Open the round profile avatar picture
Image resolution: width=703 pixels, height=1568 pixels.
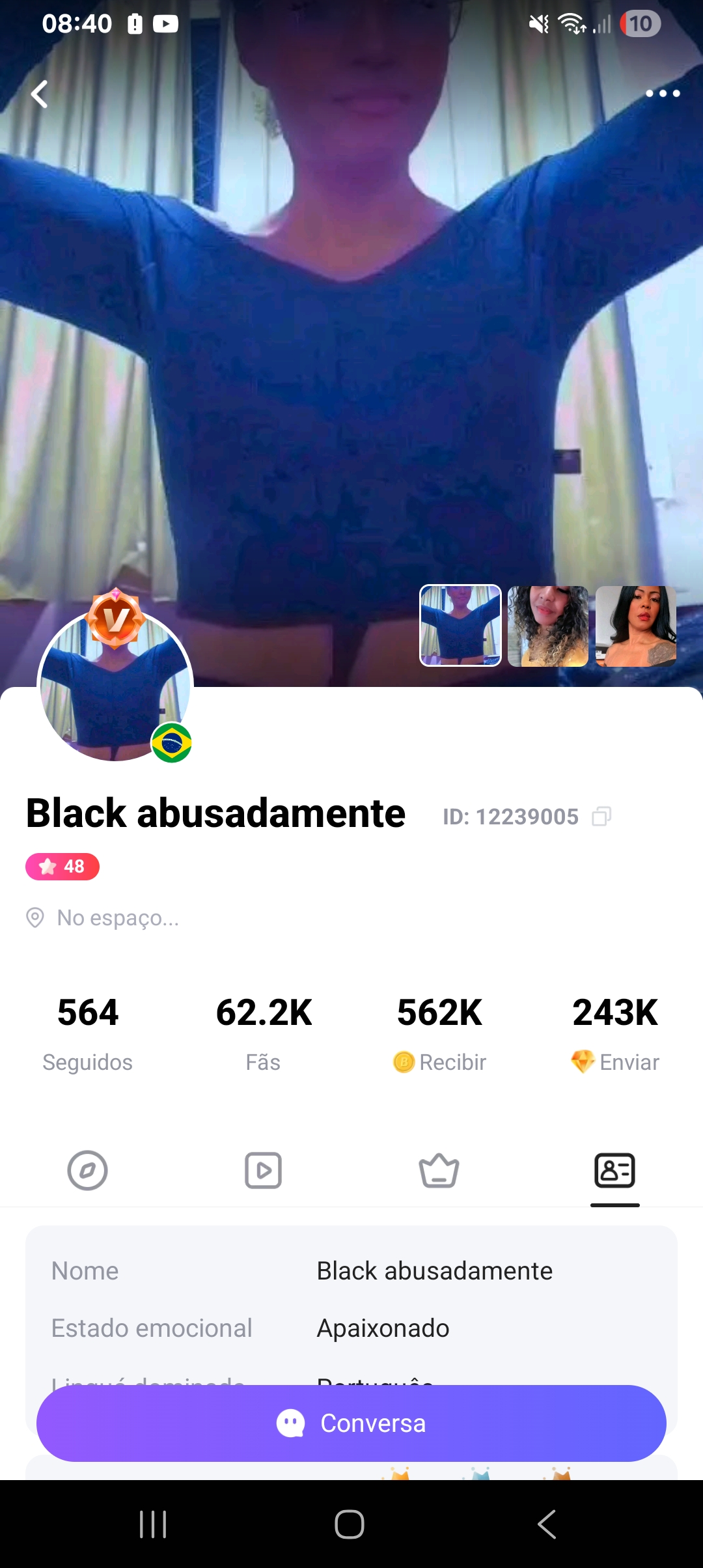(x=115, y=685)
